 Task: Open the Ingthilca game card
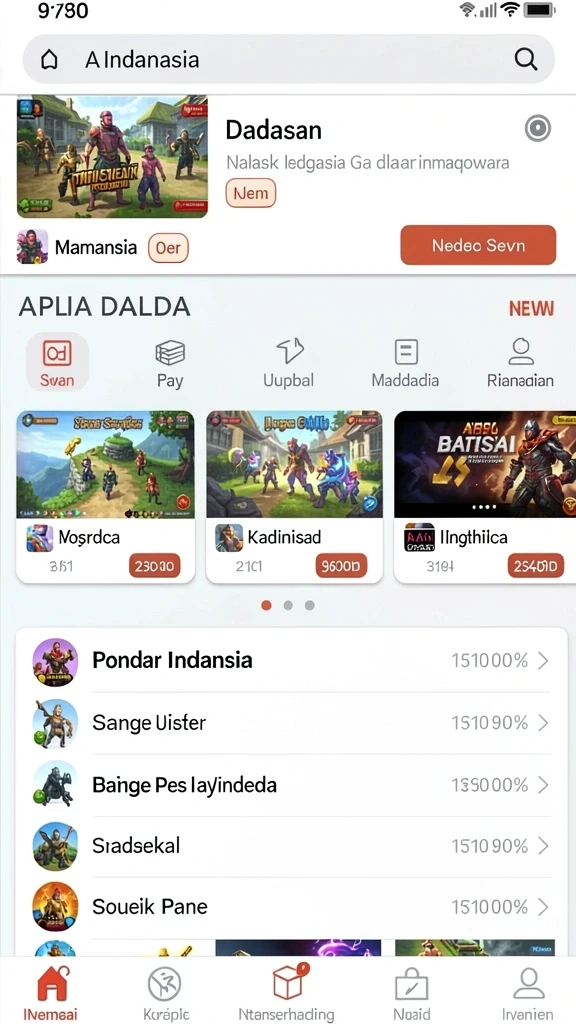485,496
